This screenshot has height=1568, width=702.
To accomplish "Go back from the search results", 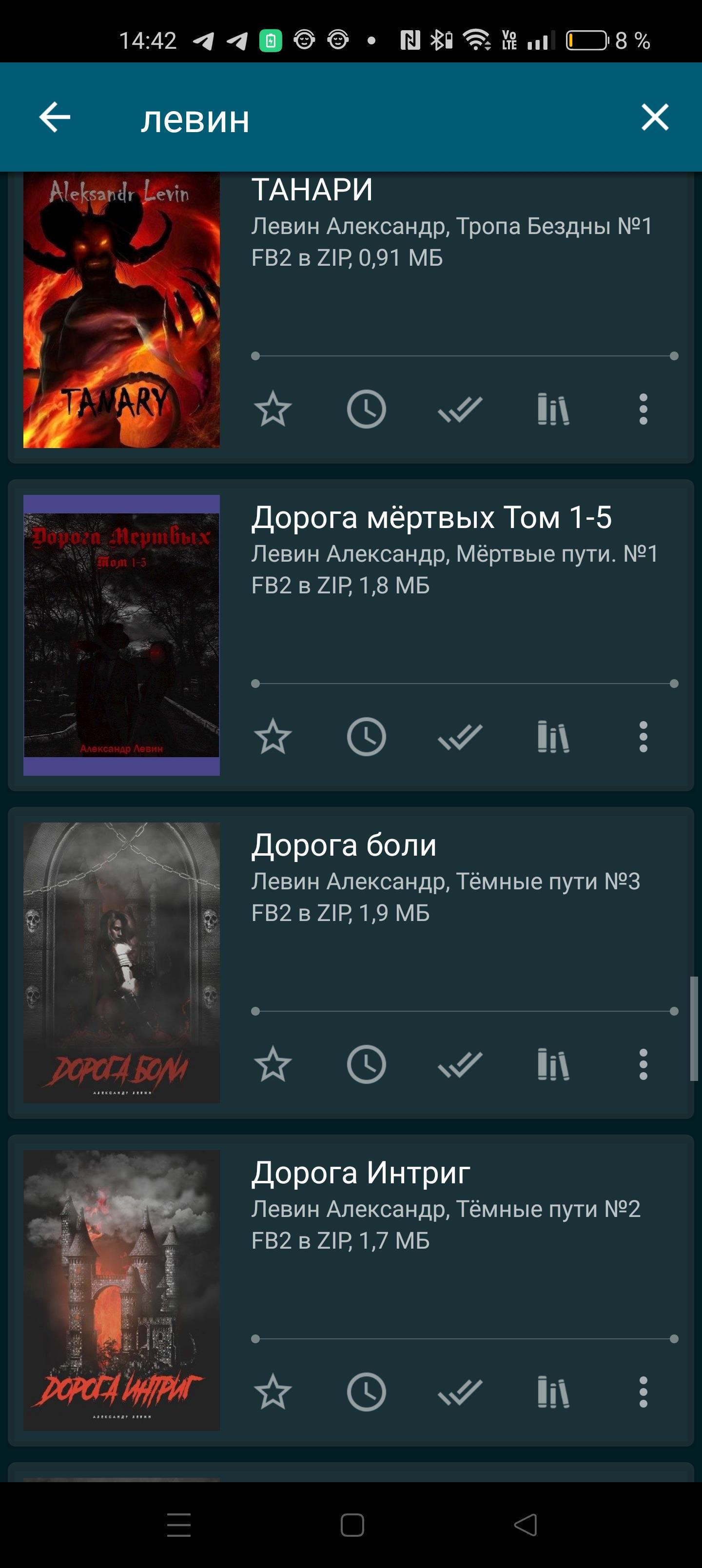I will click(x=55, y=117).
